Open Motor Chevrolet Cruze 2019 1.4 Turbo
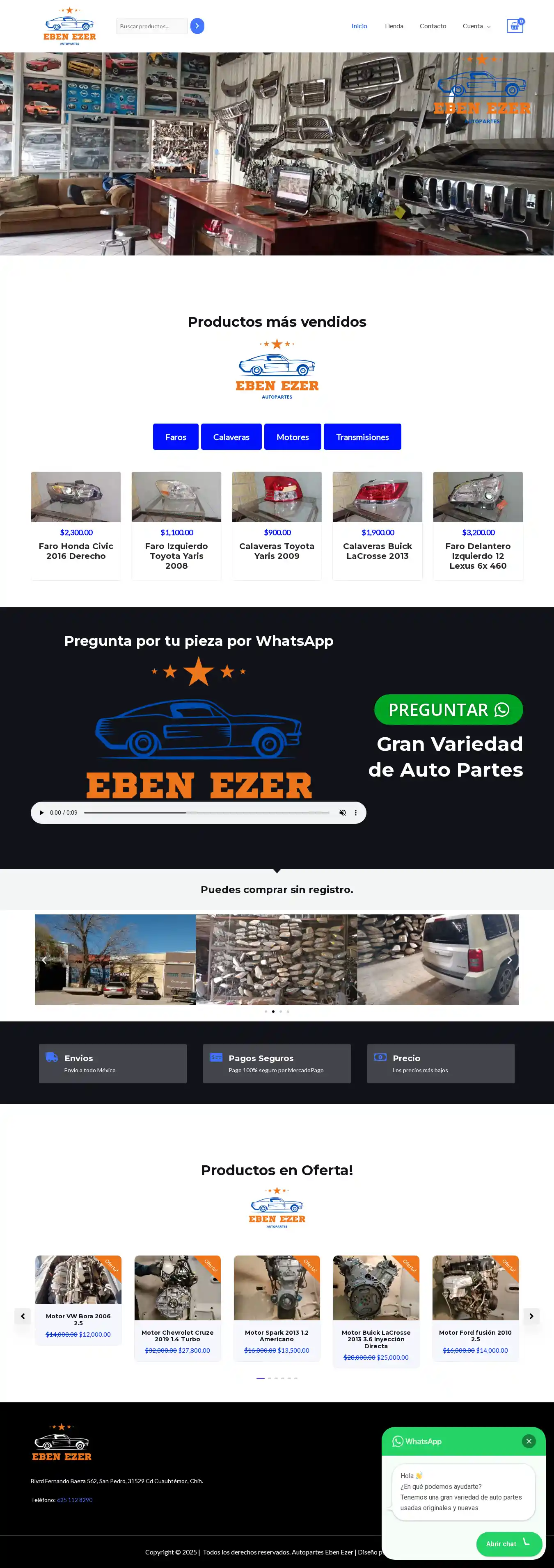Viewport: 554px width, 1568px height. [x=177, y=1336]
